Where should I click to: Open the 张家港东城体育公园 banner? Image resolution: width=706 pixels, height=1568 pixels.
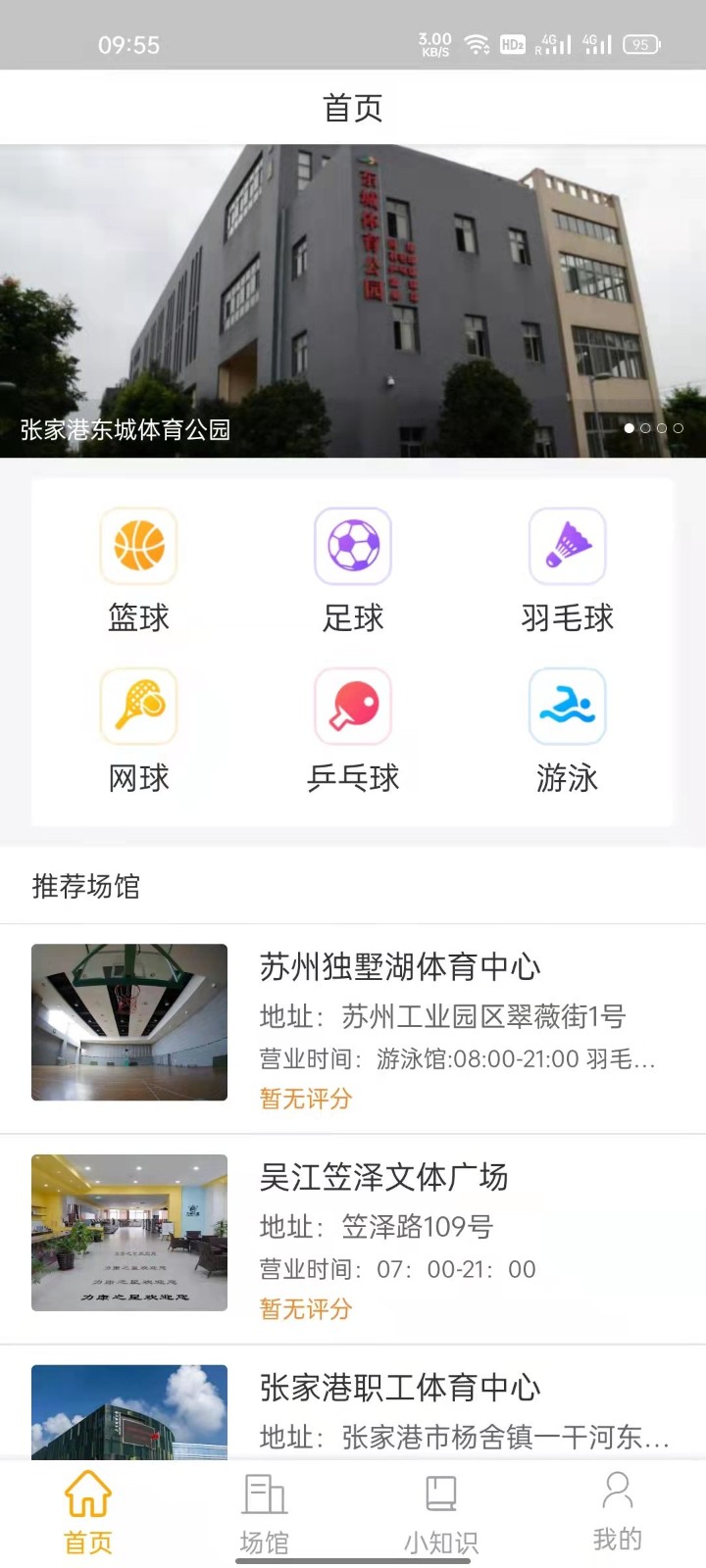353,294
